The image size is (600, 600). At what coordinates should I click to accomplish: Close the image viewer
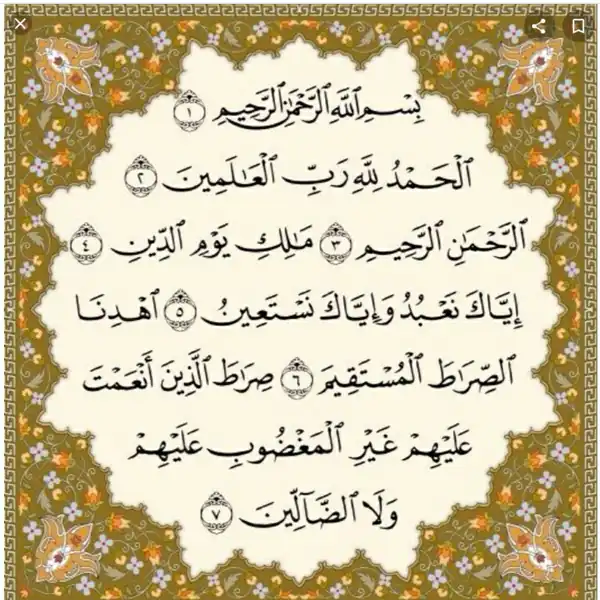[22, 24]
